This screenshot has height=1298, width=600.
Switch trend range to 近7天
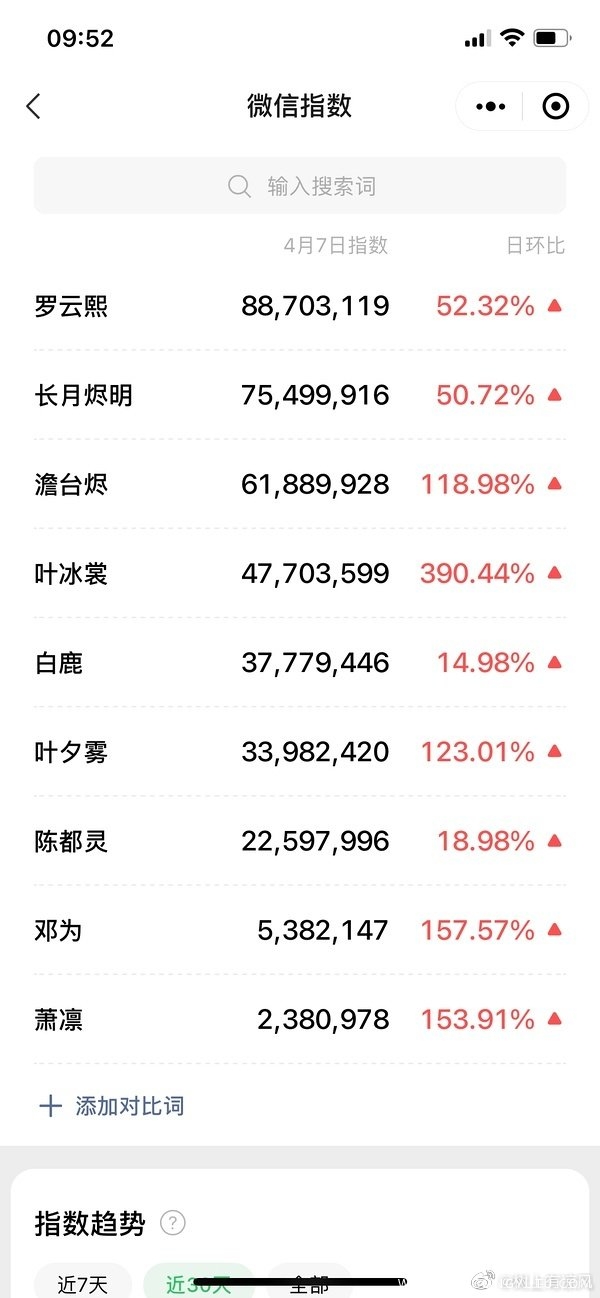pyautogui.click(x=82, y=1283)
